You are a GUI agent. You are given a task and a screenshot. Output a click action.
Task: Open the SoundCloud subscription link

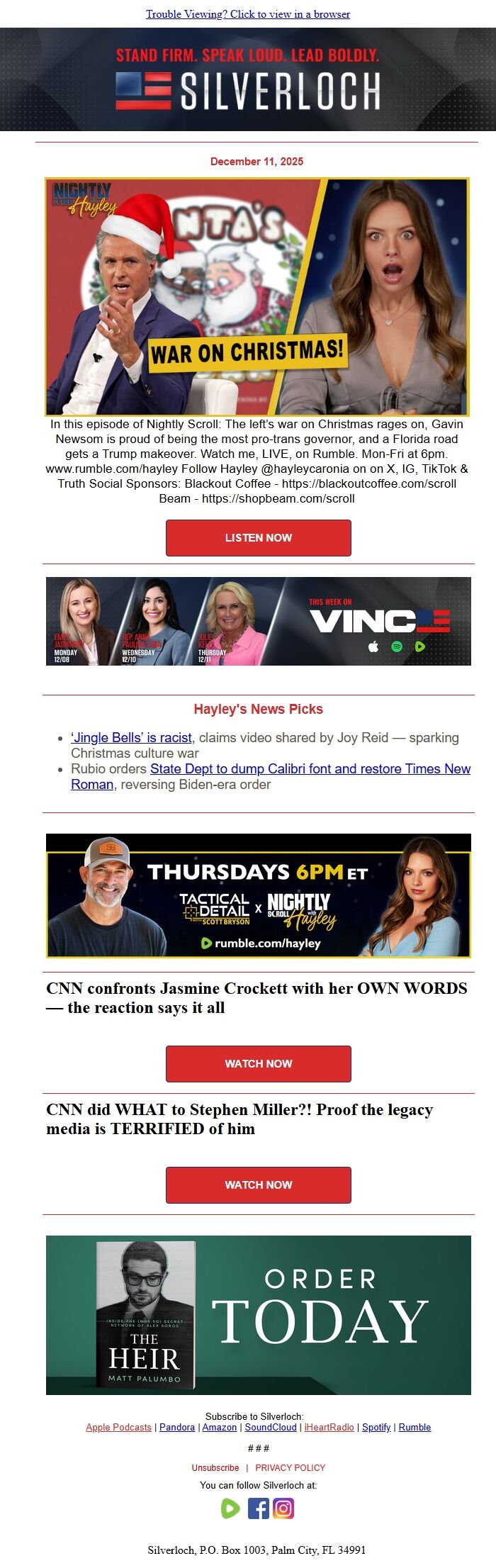pyautogui.click(x=271, y=1428)
